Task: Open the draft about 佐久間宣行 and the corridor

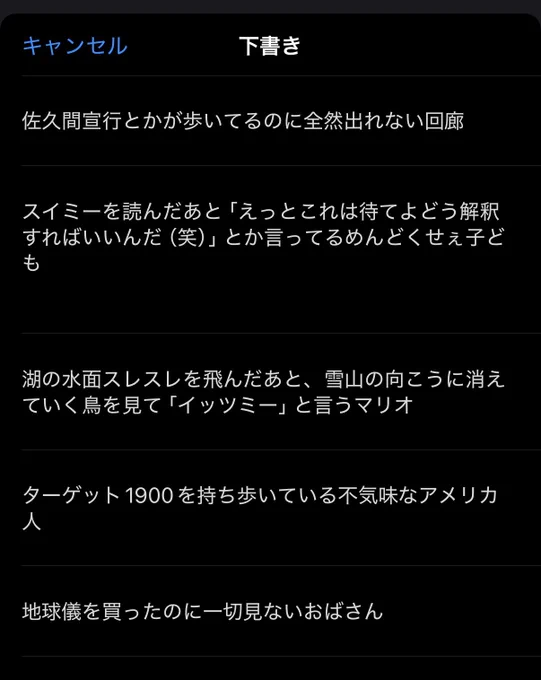Action: pyautogui.click(x=281, y=121)
